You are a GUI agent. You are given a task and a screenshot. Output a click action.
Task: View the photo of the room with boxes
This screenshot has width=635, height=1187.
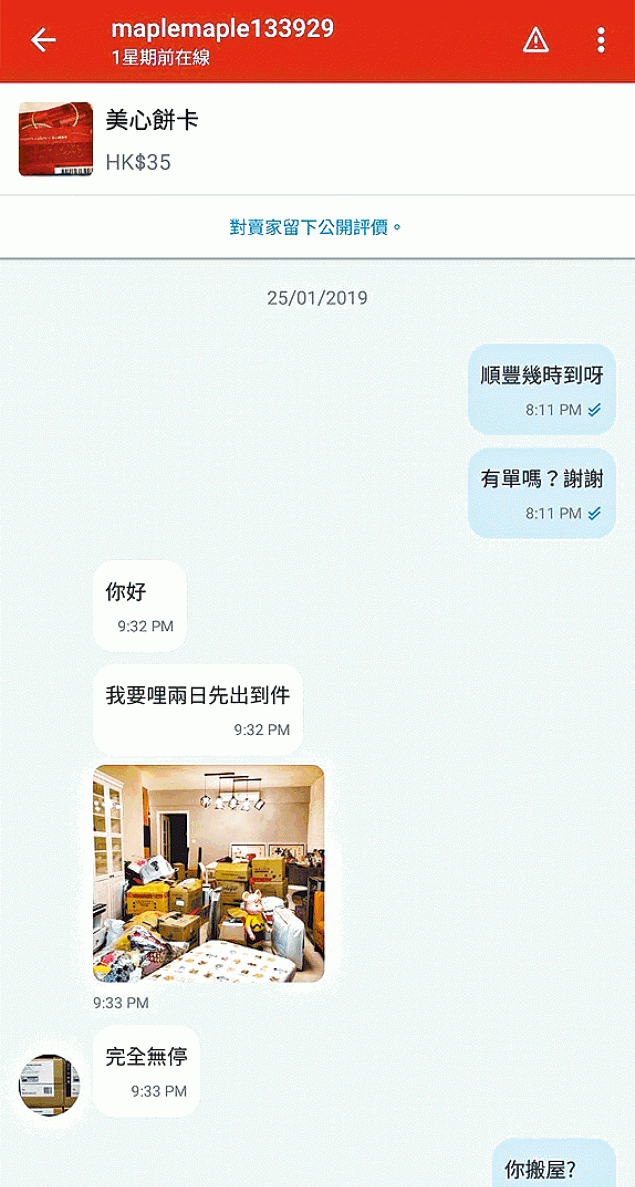209,874
